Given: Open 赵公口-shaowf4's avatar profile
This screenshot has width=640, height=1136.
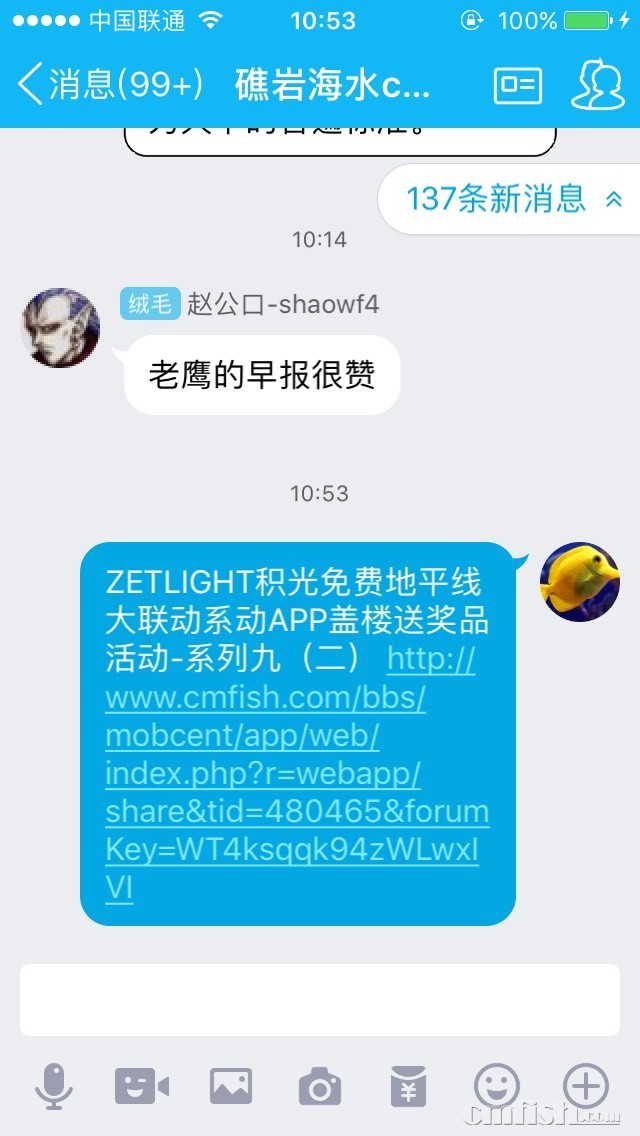Looking at the screenshot, I should [x=60, y=328].
